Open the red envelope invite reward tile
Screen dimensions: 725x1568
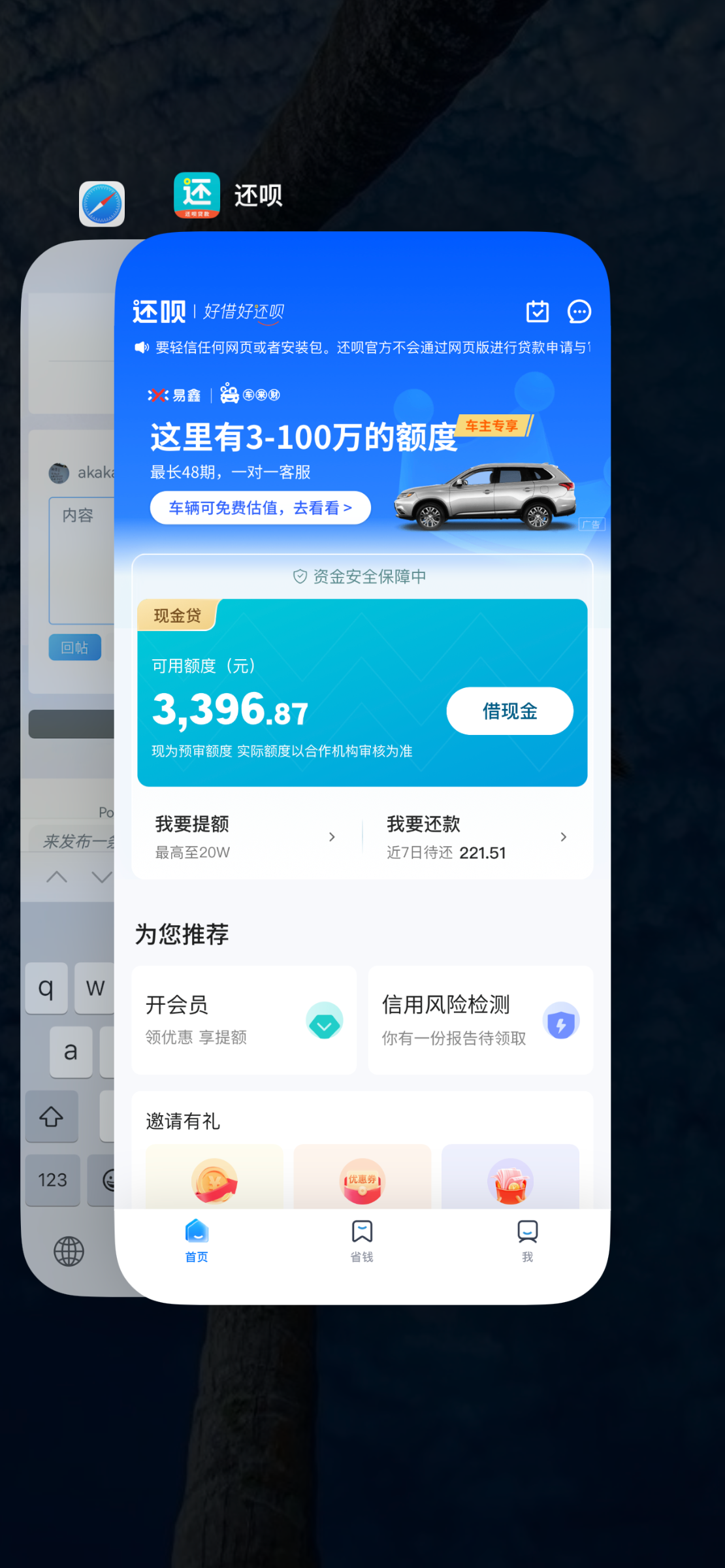pyautogui.click(x=510, y=1178)
